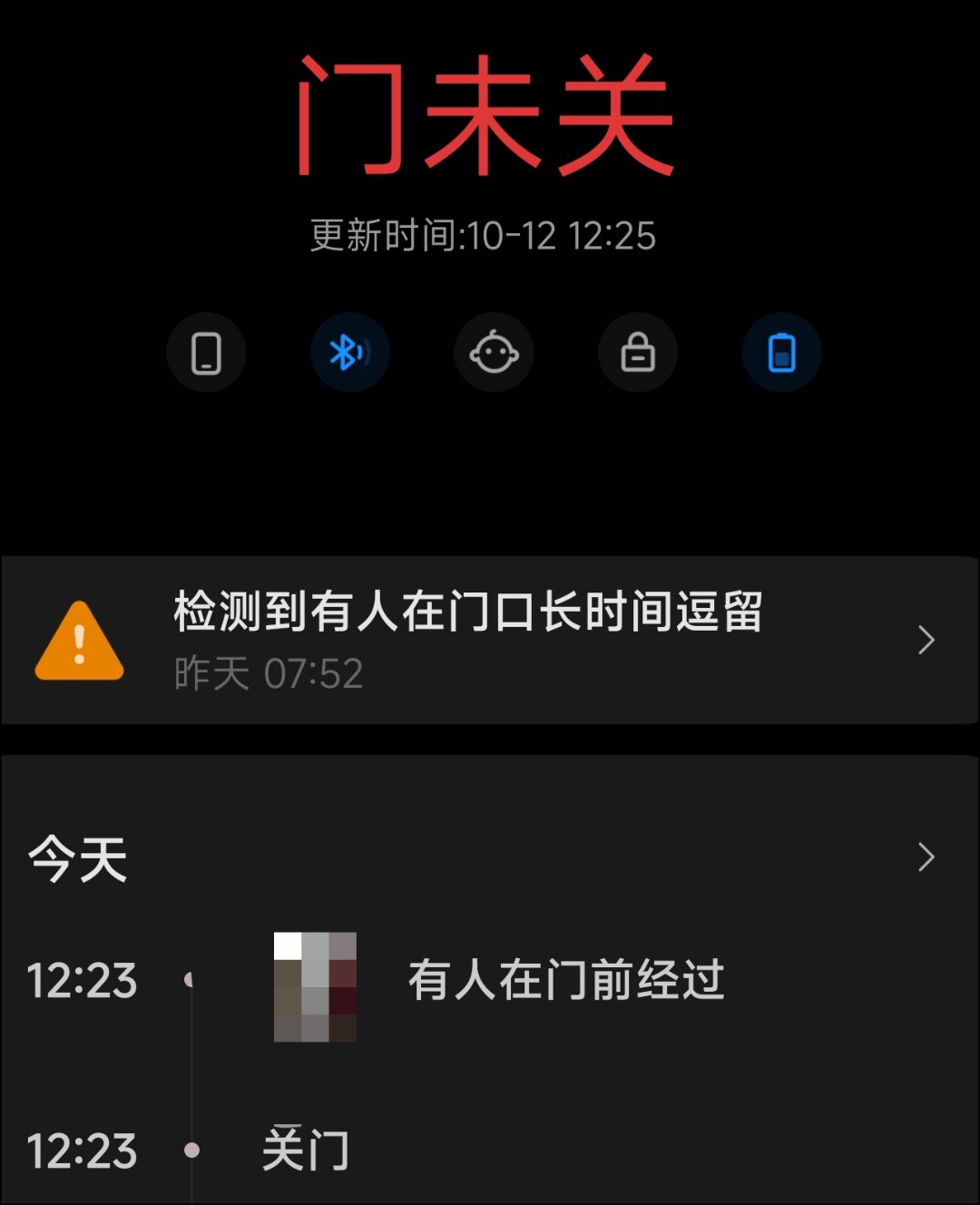Expand today's 今天 activity log
The height and width of the screenshot is (1205, 980).
pyautogui.click(x=926, y=857)
